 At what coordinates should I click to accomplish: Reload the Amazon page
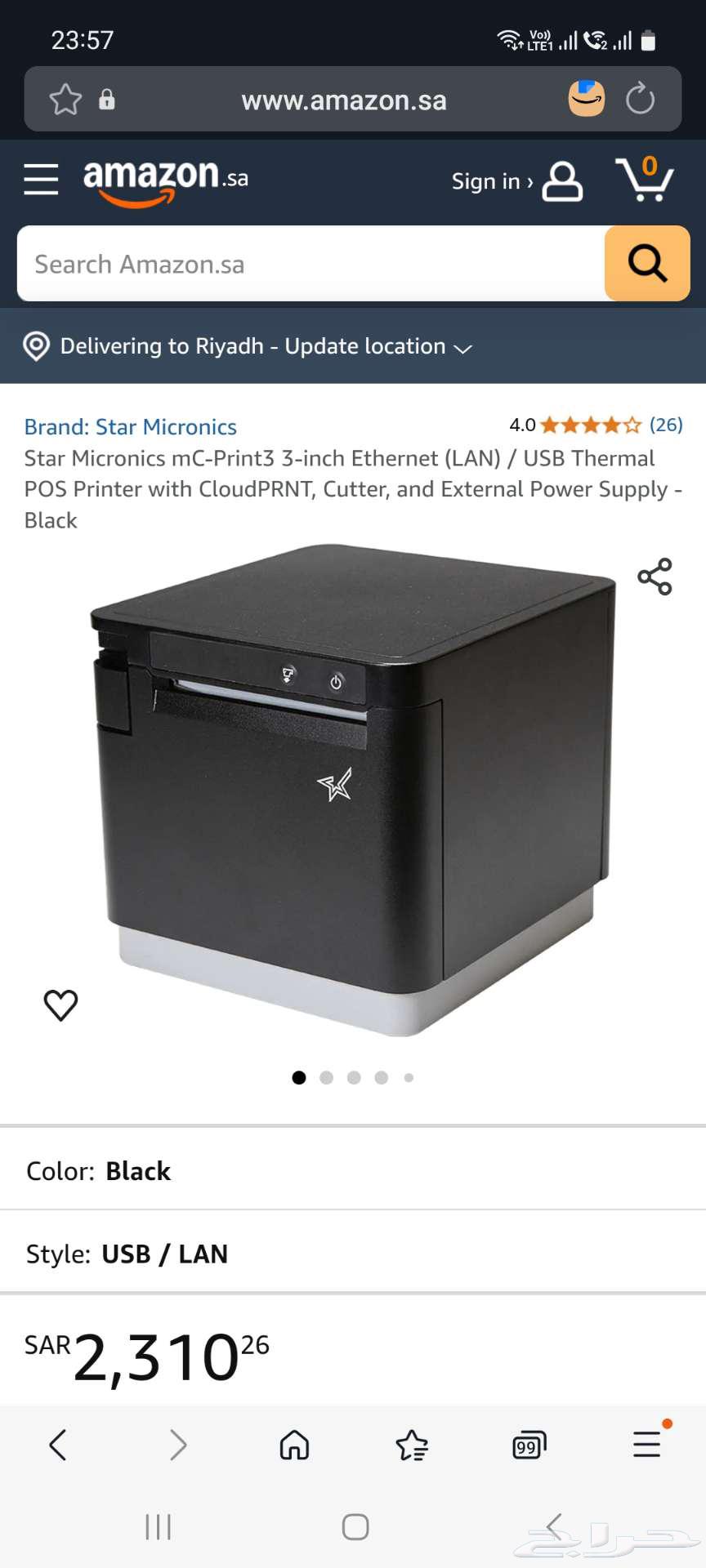point(640,100)
